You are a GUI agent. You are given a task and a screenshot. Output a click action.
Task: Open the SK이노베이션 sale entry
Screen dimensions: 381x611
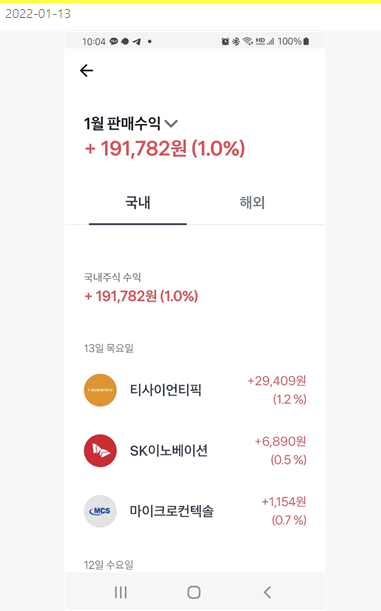coord(195,450)
